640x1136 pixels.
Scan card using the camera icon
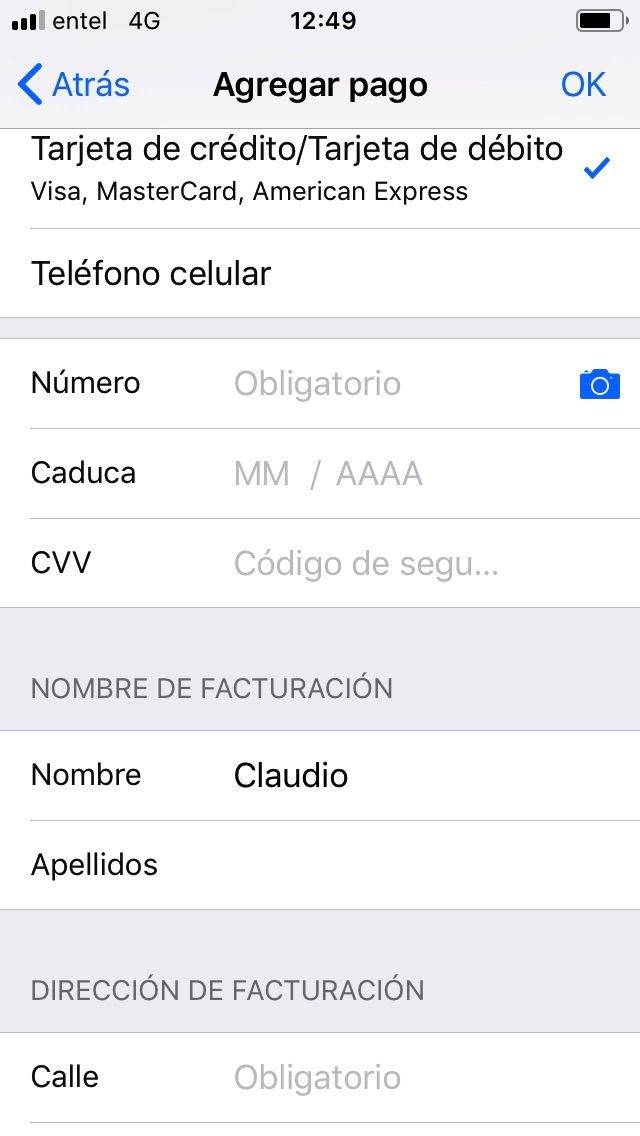pos(600,384)
